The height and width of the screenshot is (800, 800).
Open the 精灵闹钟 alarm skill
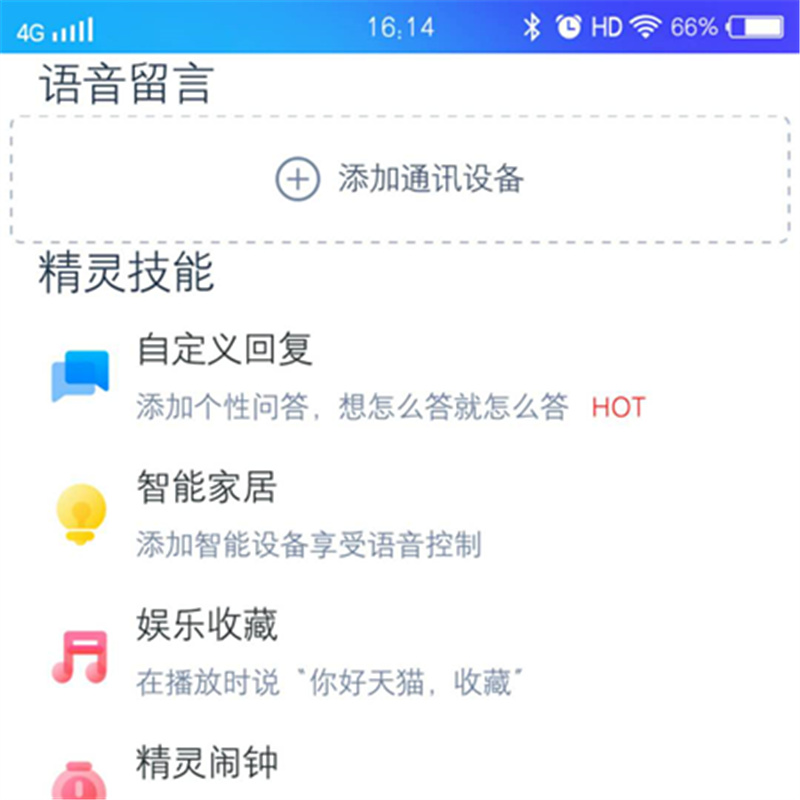(206, 763)
